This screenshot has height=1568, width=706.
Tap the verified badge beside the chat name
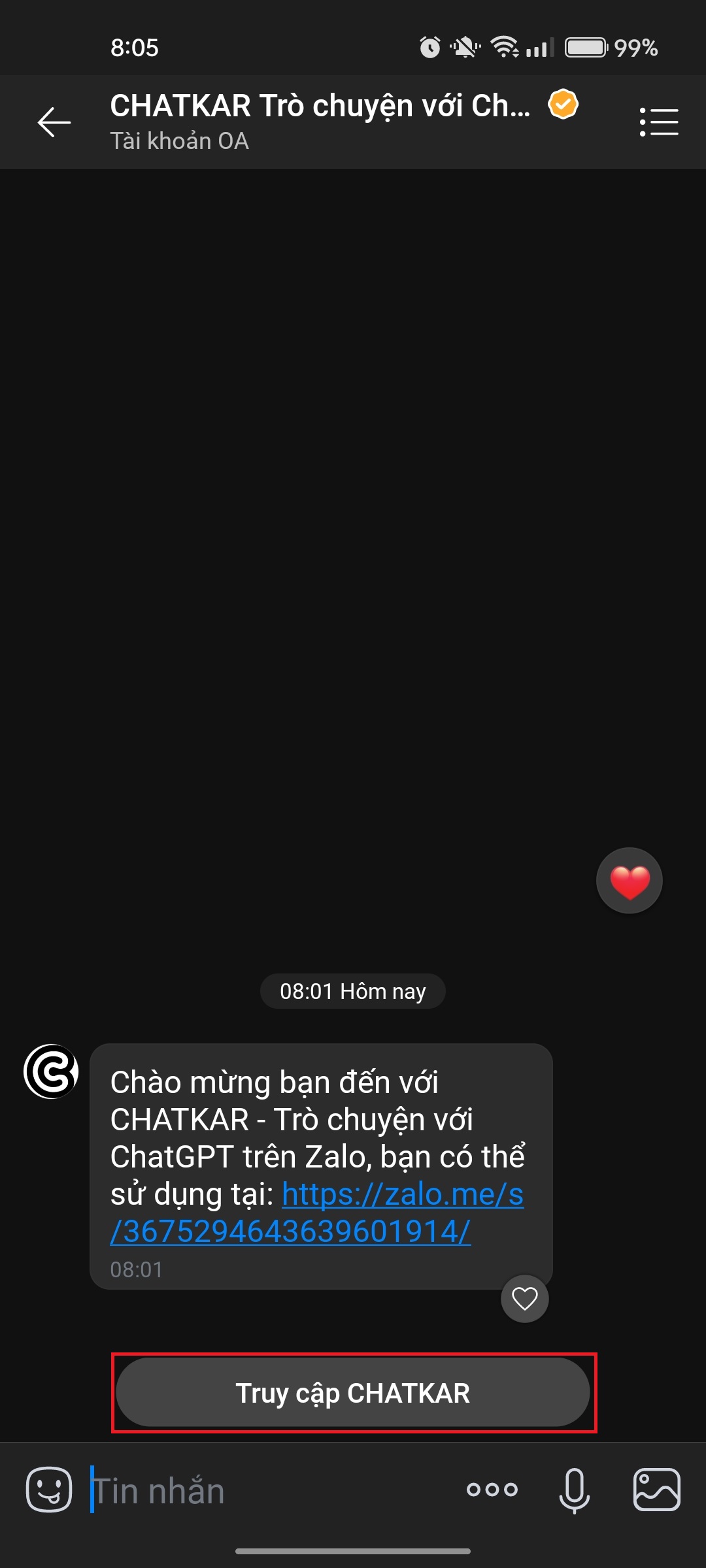click(563, 104)
